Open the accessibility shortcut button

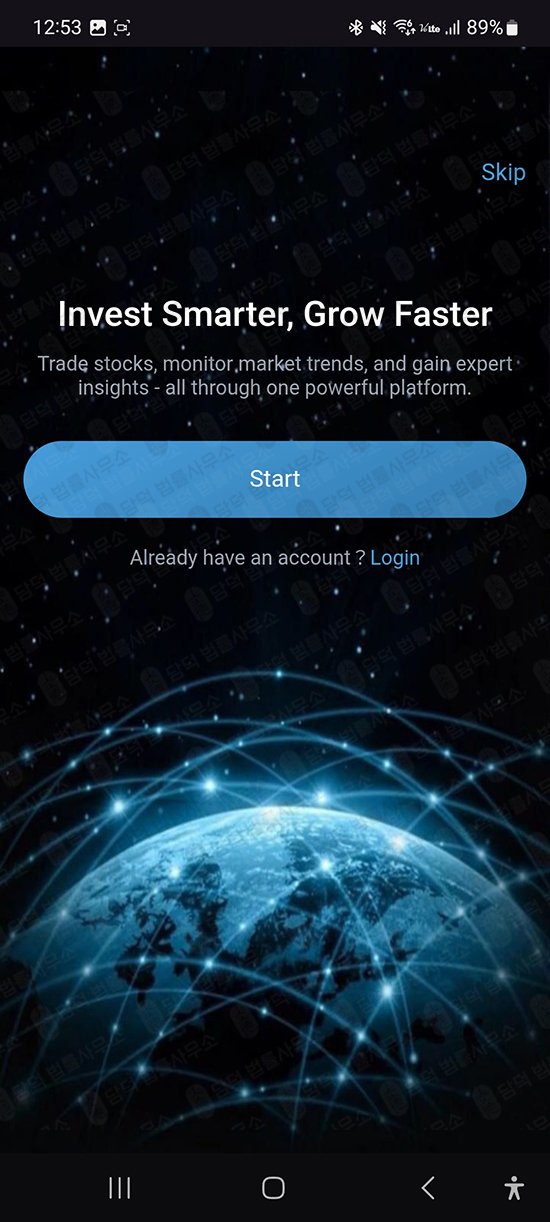514,1188
